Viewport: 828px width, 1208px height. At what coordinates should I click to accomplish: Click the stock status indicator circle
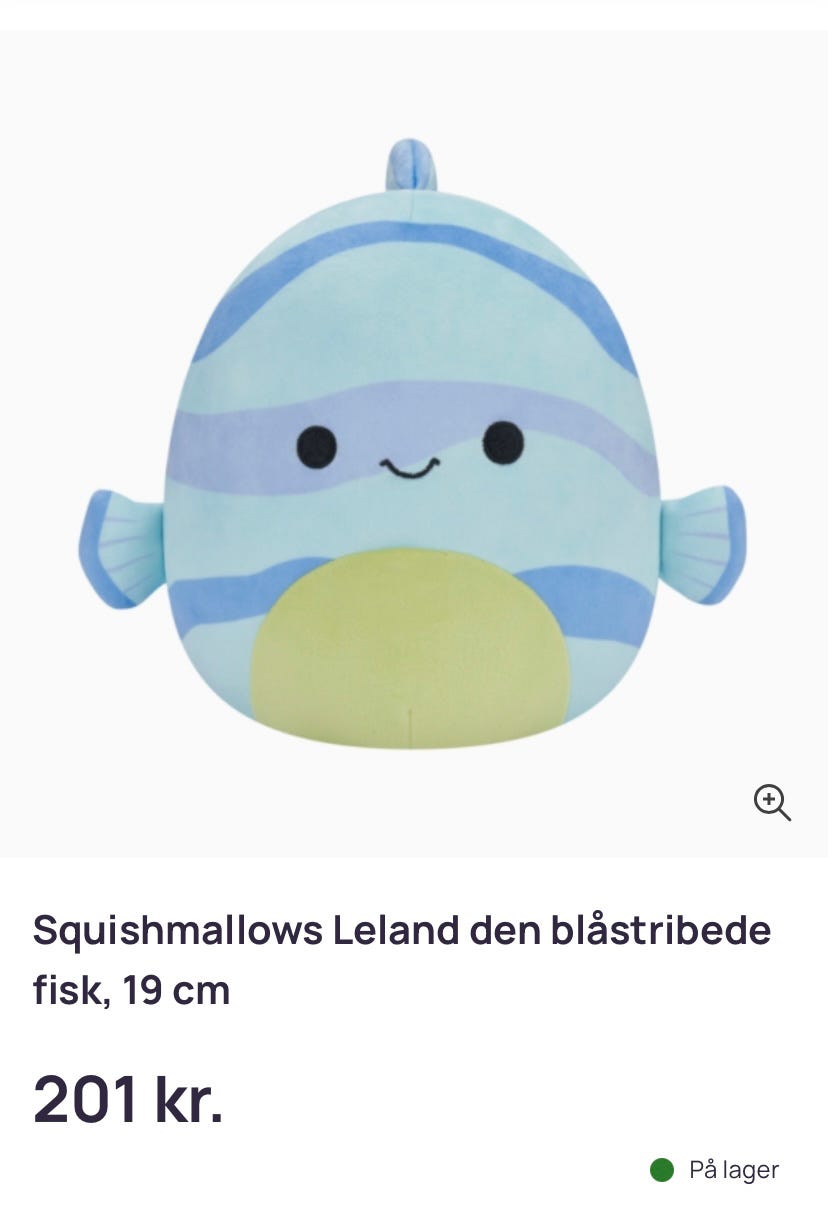665,1169
